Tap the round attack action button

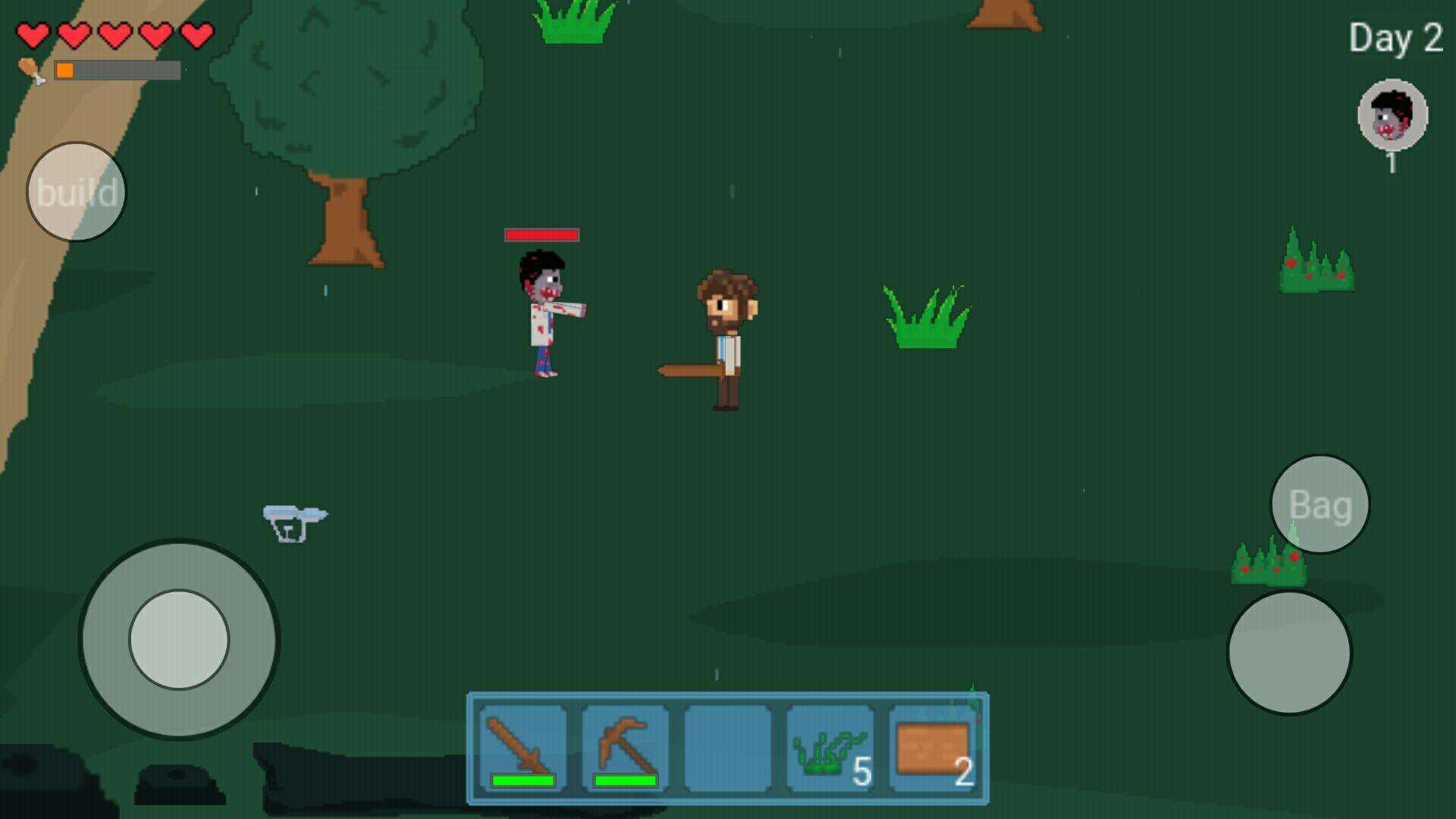pos(1288,652)
